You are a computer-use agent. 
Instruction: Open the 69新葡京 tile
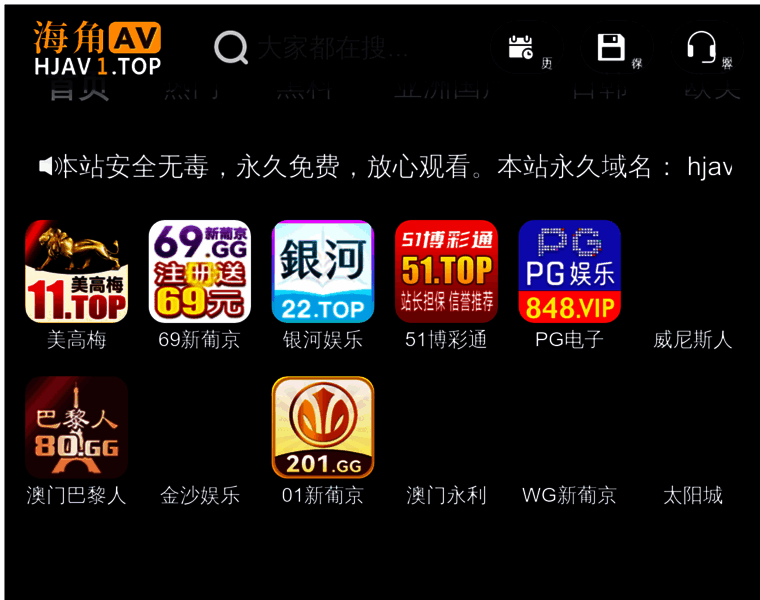click(x=199, y=272)
